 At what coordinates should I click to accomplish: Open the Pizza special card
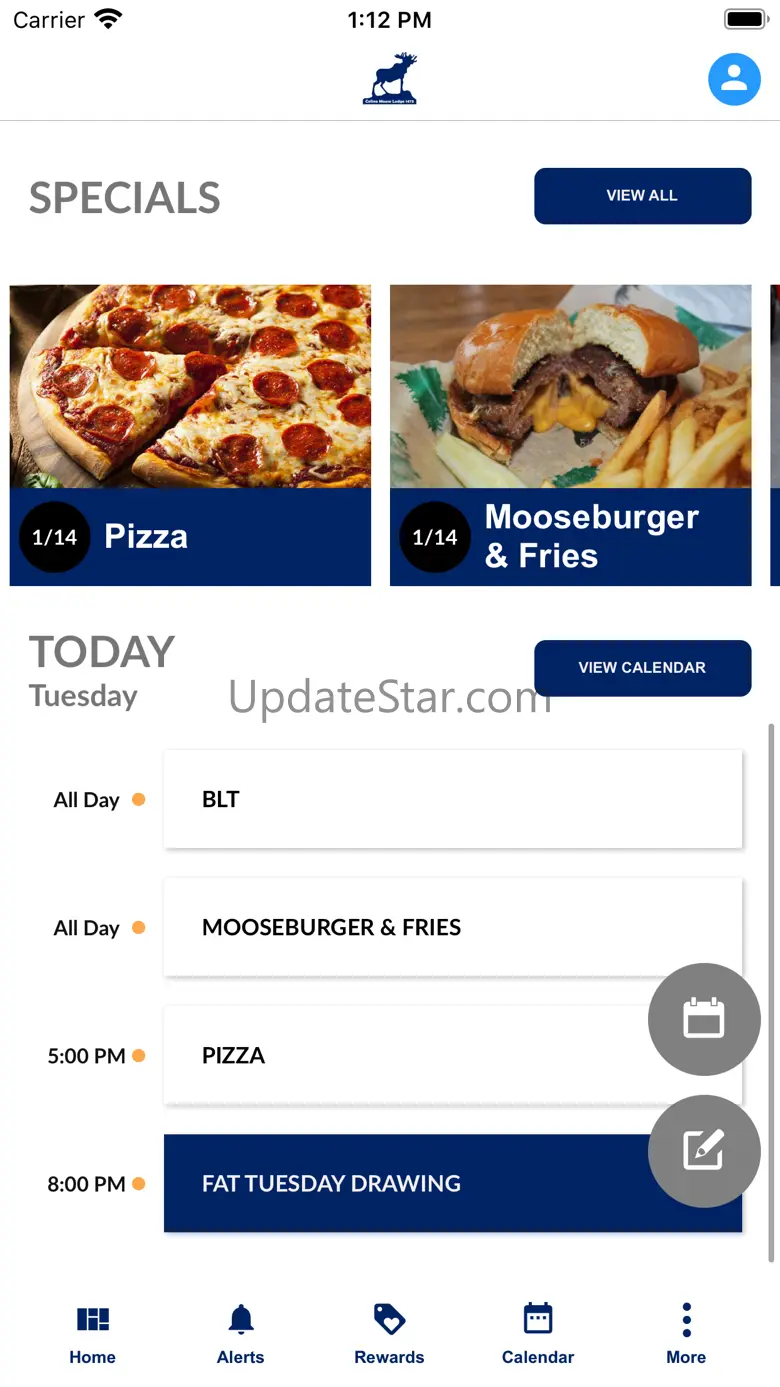pos(190,435)
